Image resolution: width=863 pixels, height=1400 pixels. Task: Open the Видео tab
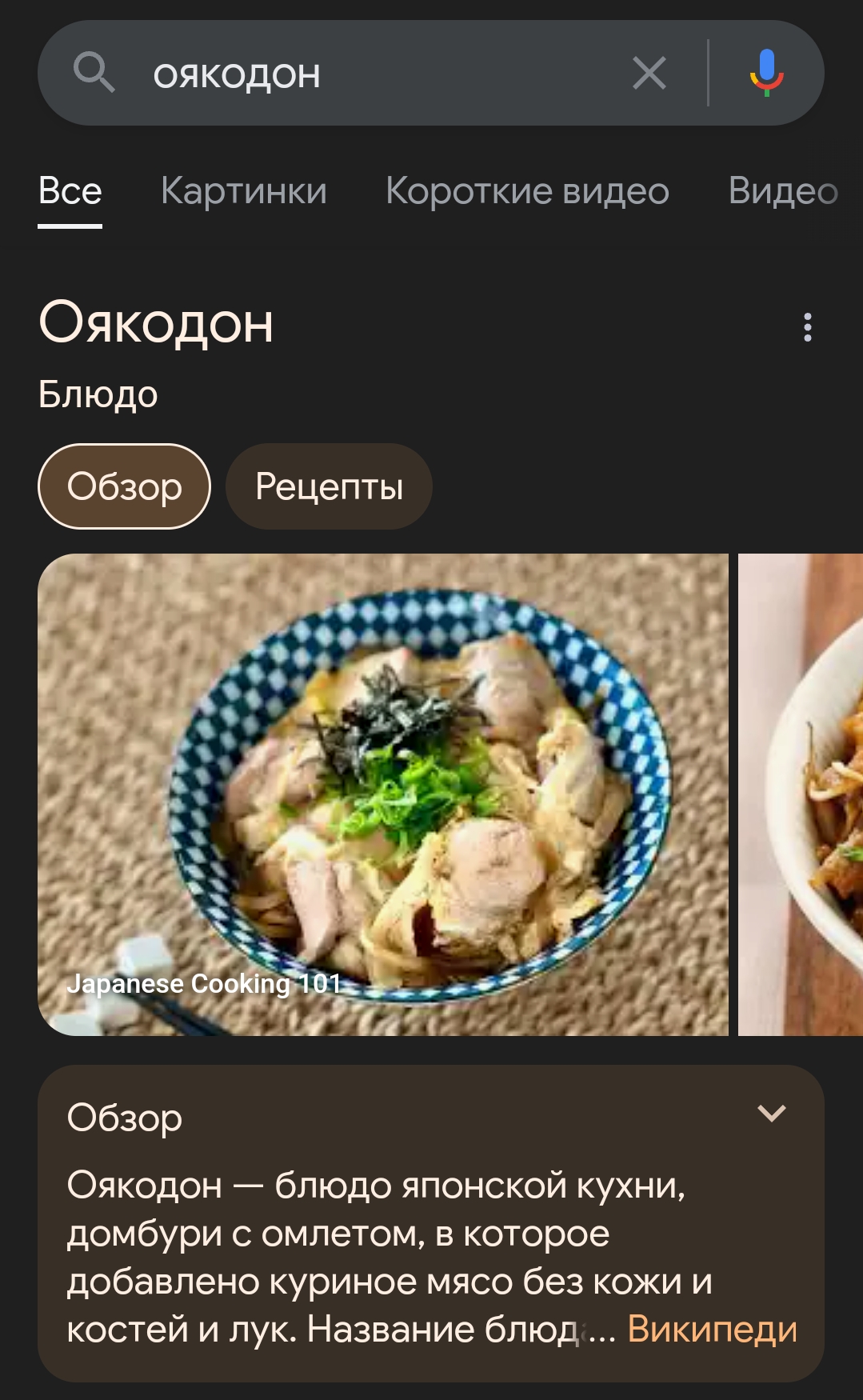(x=782, y=191)
